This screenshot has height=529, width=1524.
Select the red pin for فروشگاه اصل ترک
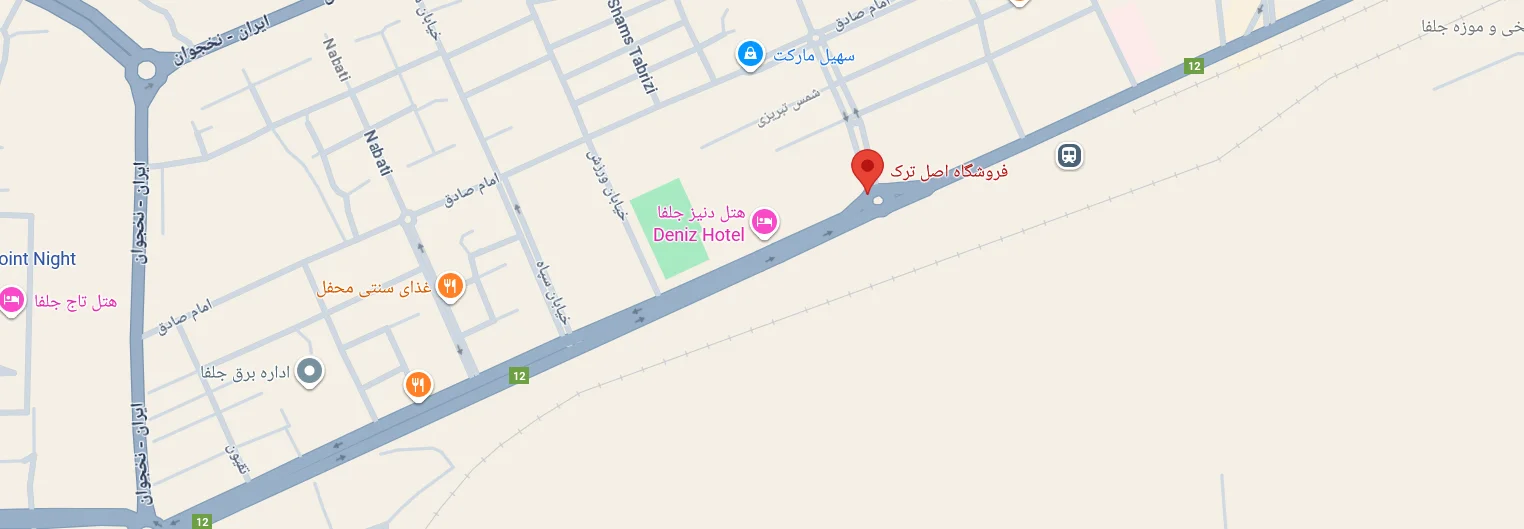(x=867, y=168)
